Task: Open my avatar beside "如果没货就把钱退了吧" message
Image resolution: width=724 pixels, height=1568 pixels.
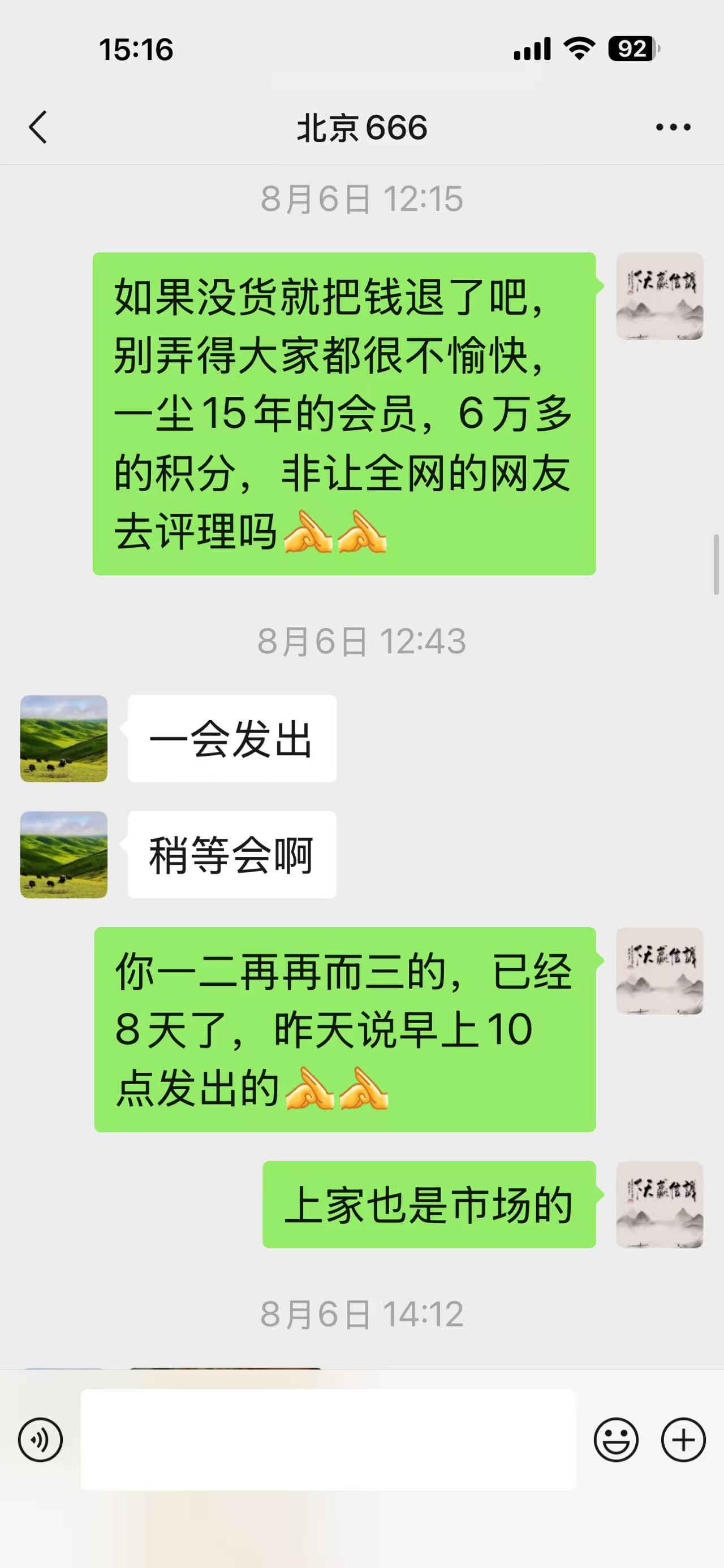Action: (x=660, y=296)
